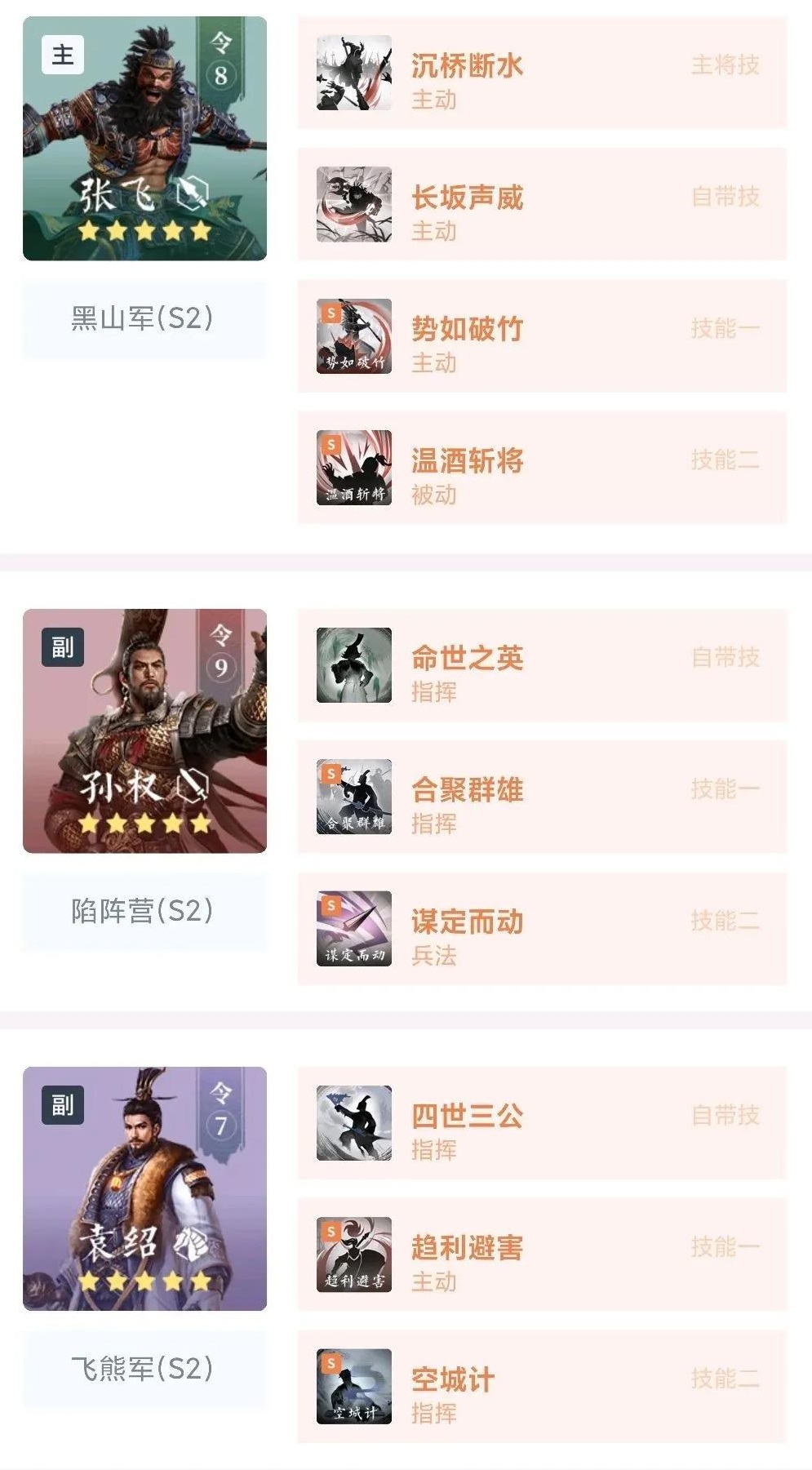Select the 陷阵营(S2) troop label
Screen dimensions: 812x1470
(144, 911)
